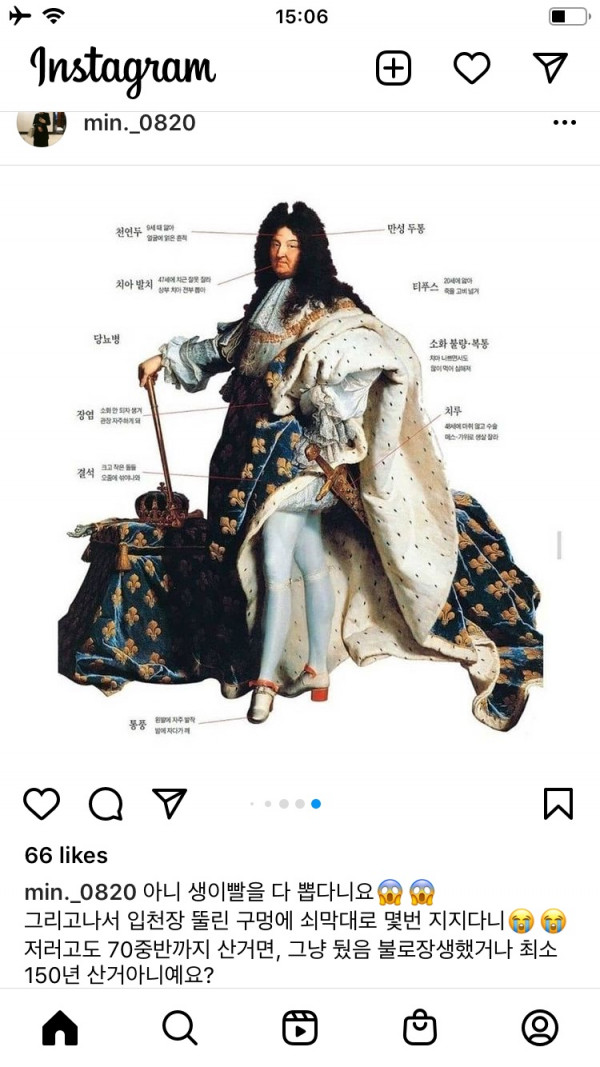The height and width of the screenshot is (1067, 600).
Task: Open direct messages from top bar
Action: 549,68
